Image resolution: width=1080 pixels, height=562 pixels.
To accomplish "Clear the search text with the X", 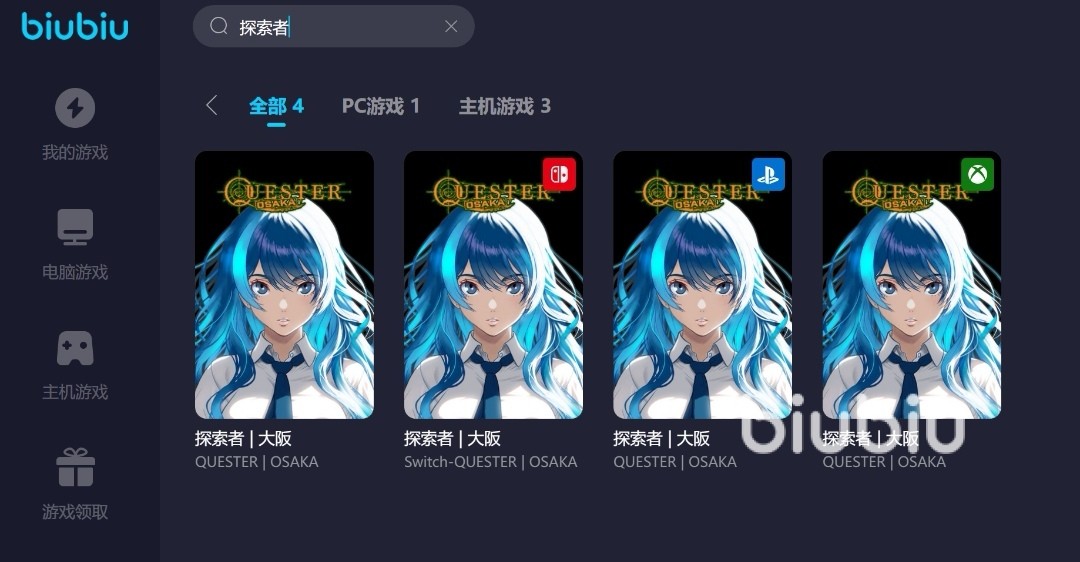I will (451, 27).
